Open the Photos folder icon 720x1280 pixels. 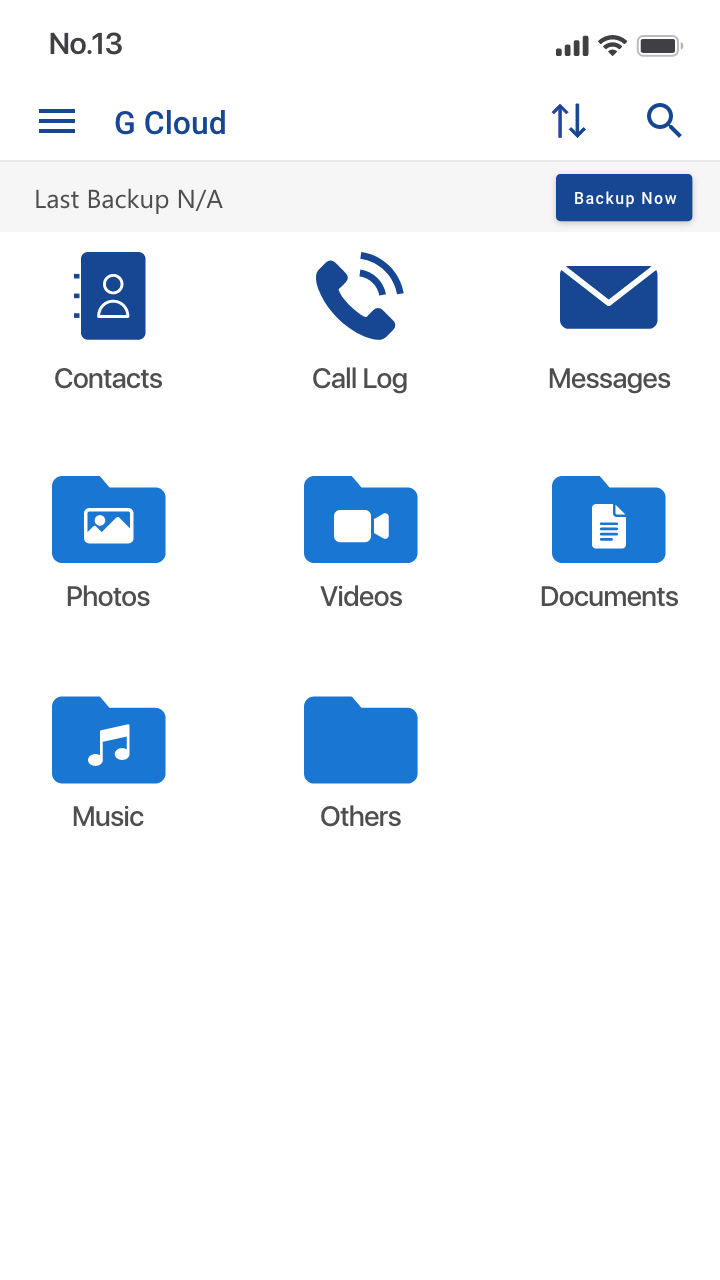tap(108, 520)
